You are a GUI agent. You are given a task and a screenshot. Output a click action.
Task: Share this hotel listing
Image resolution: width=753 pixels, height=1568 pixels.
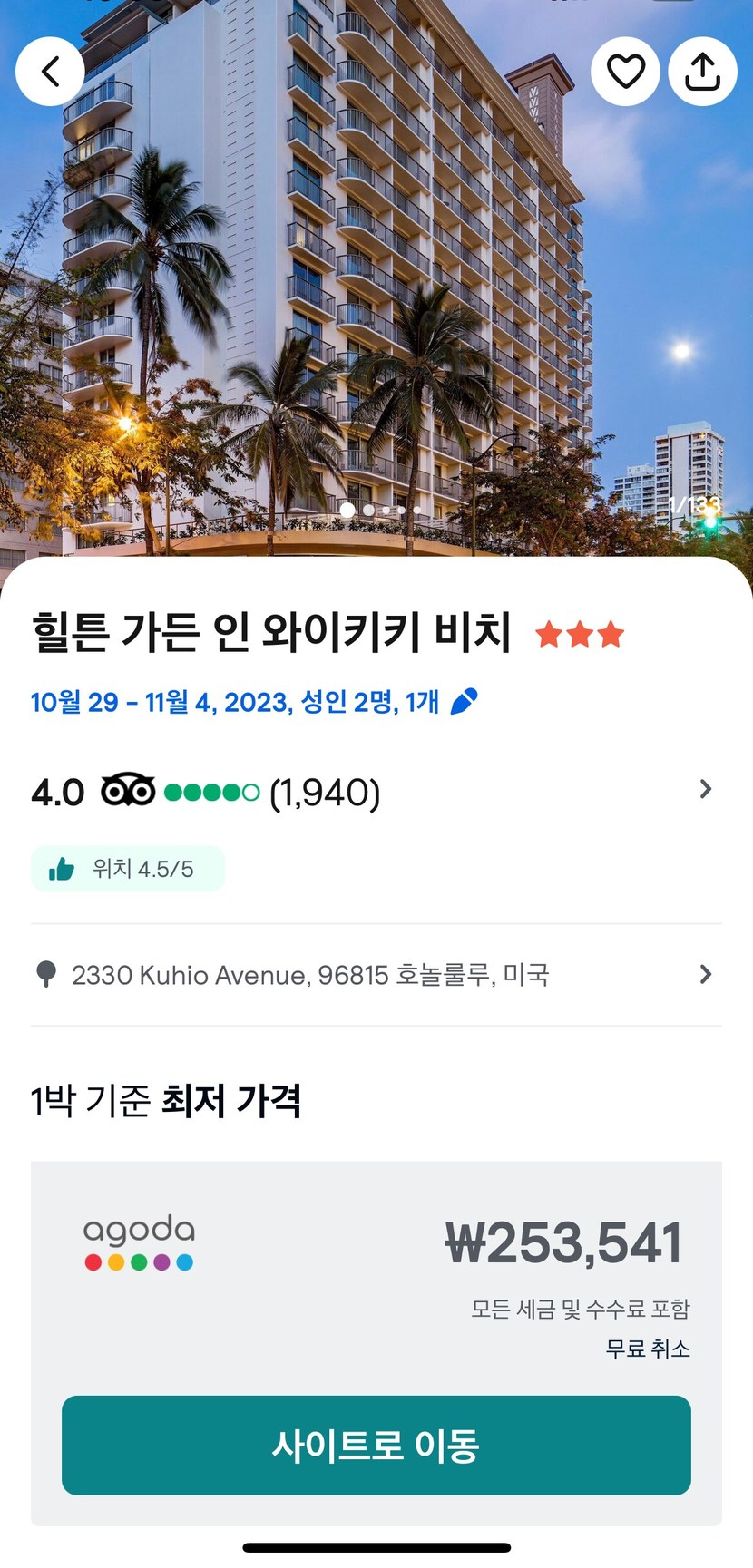(x=702, y=72)
